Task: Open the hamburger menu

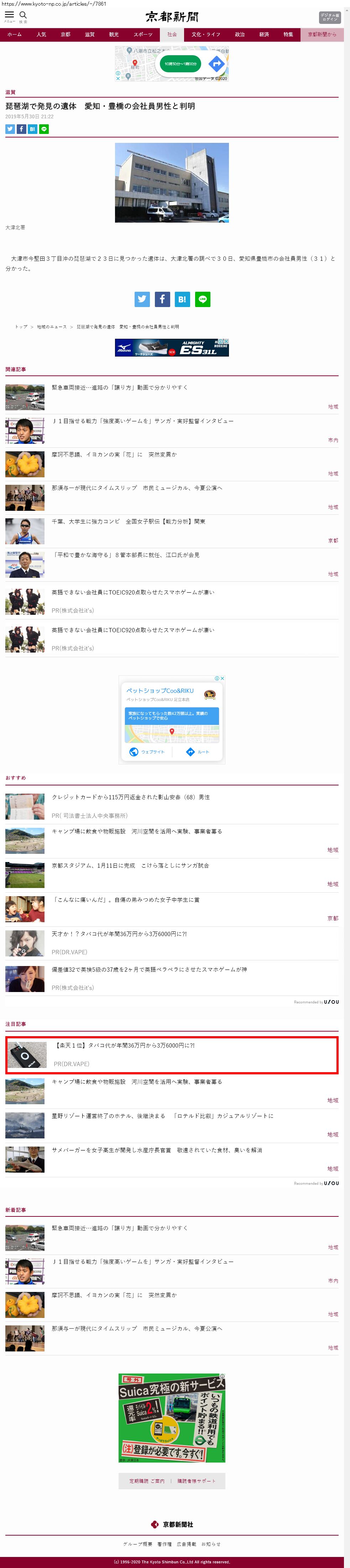Action: click(x=9, y=15)
